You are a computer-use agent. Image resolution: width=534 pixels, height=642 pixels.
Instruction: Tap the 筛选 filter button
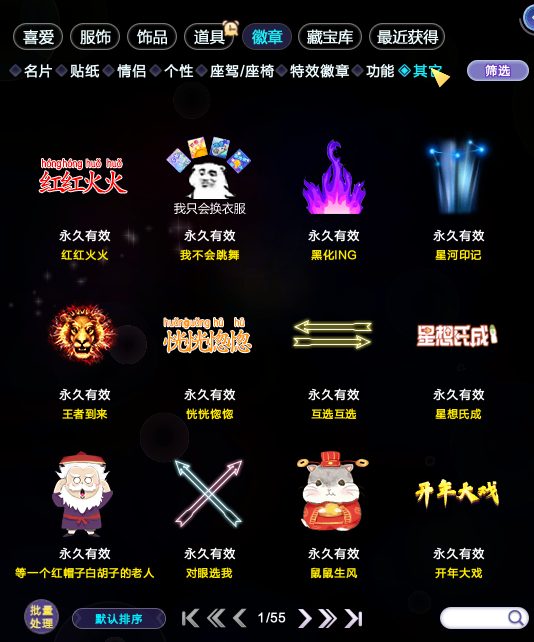tap(498, 70)
